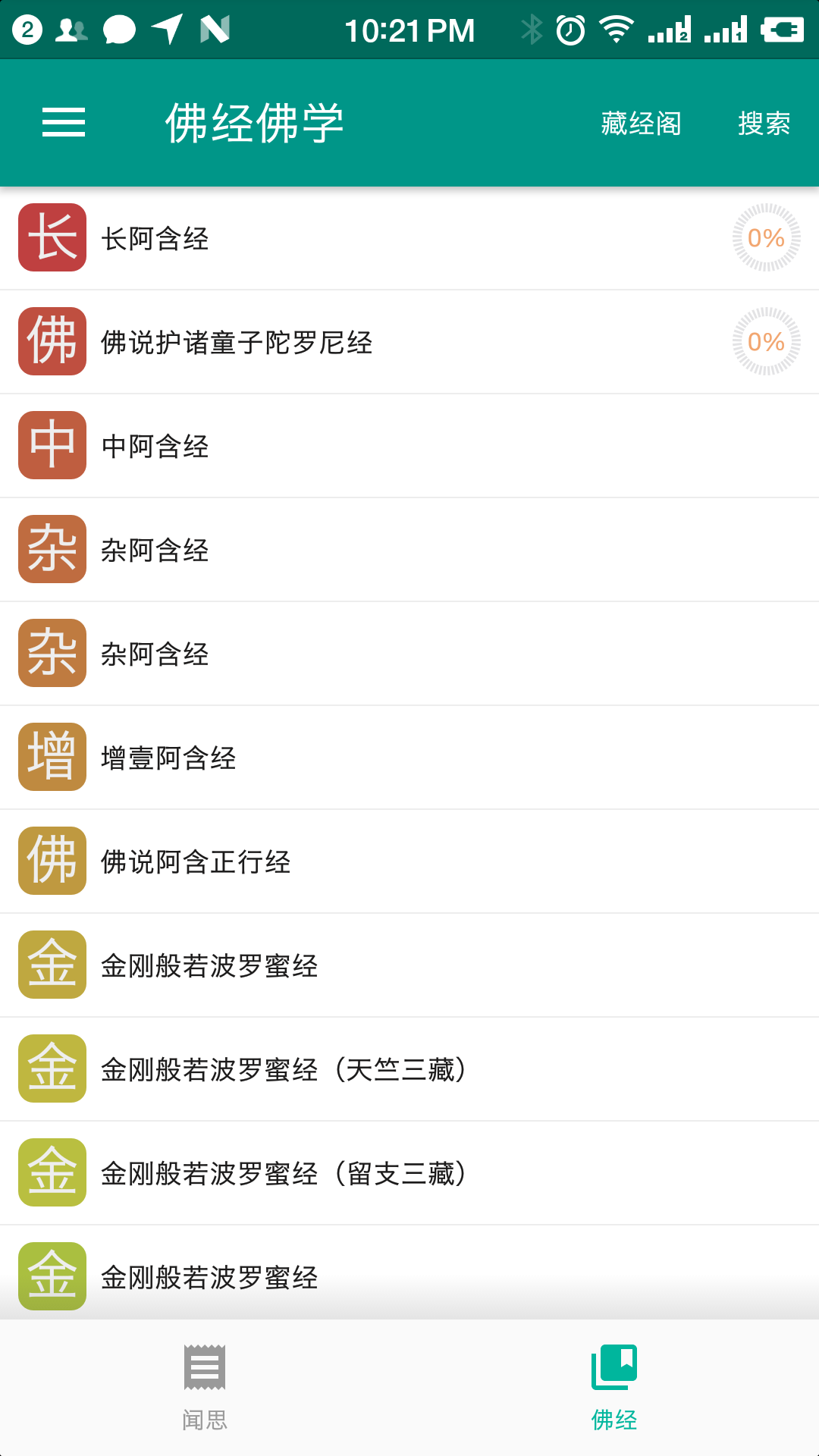Tap the 0% progress ring for 长阿含经
Screen dimensions: 819x1456
tap(764, 237)
